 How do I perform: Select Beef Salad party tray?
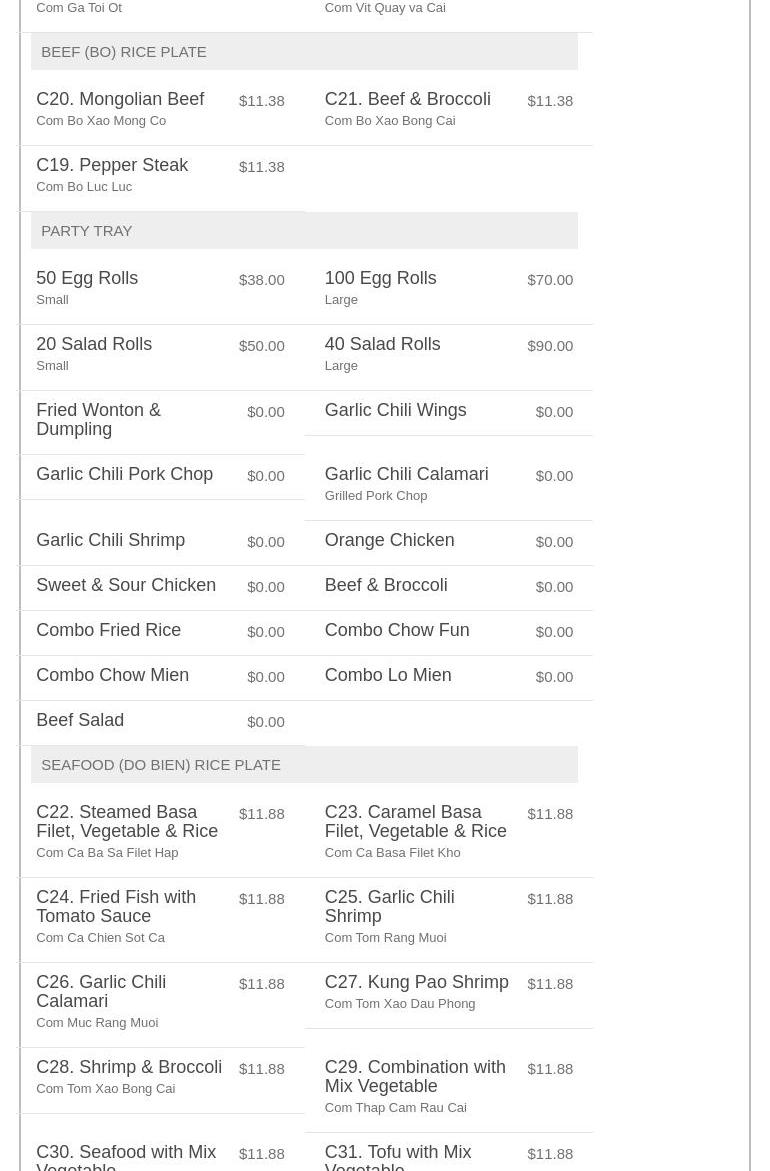tap(80, 721)
